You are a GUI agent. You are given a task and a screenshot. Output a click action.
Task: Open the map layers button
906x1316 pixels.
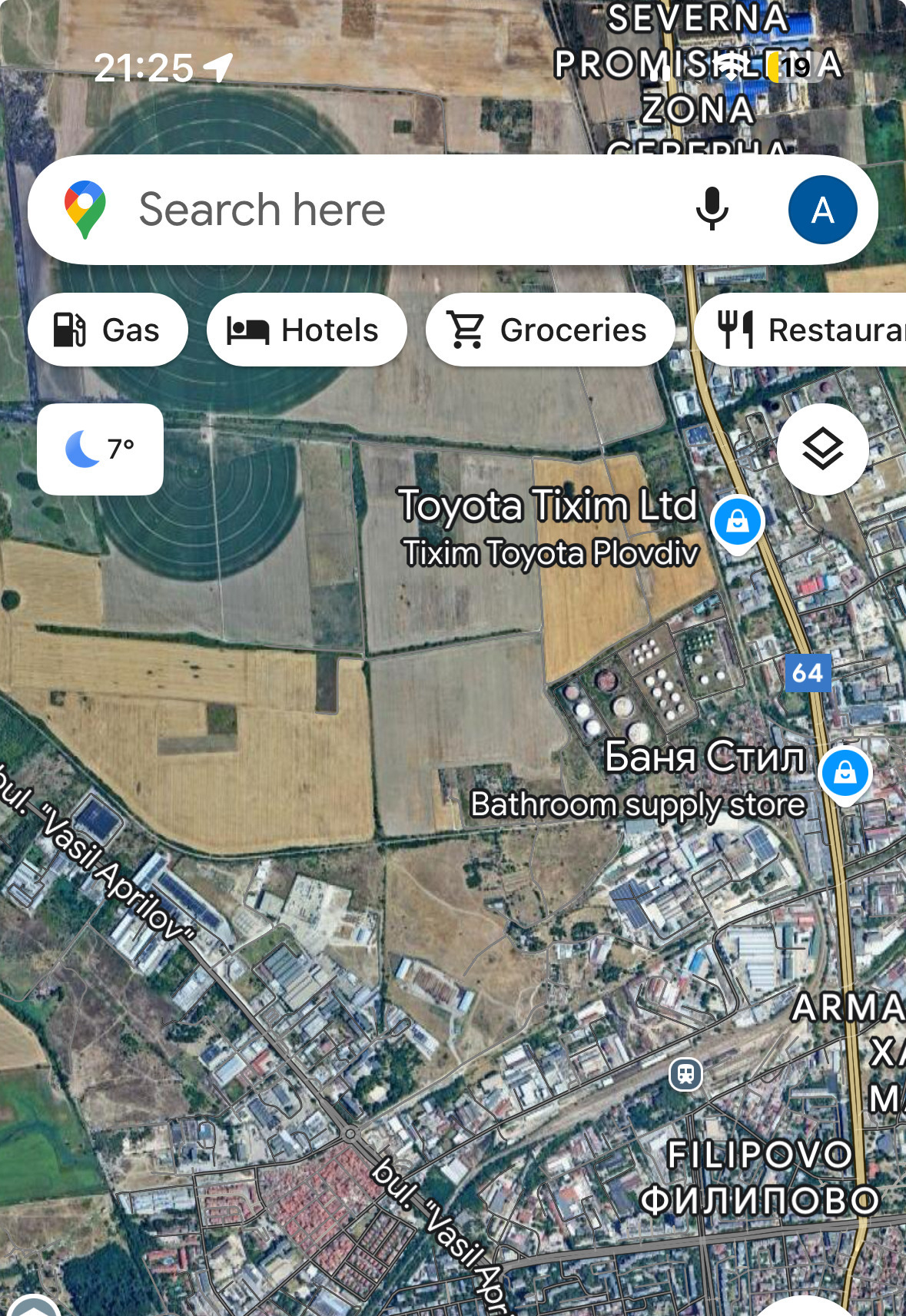click(x=822, y=449)
